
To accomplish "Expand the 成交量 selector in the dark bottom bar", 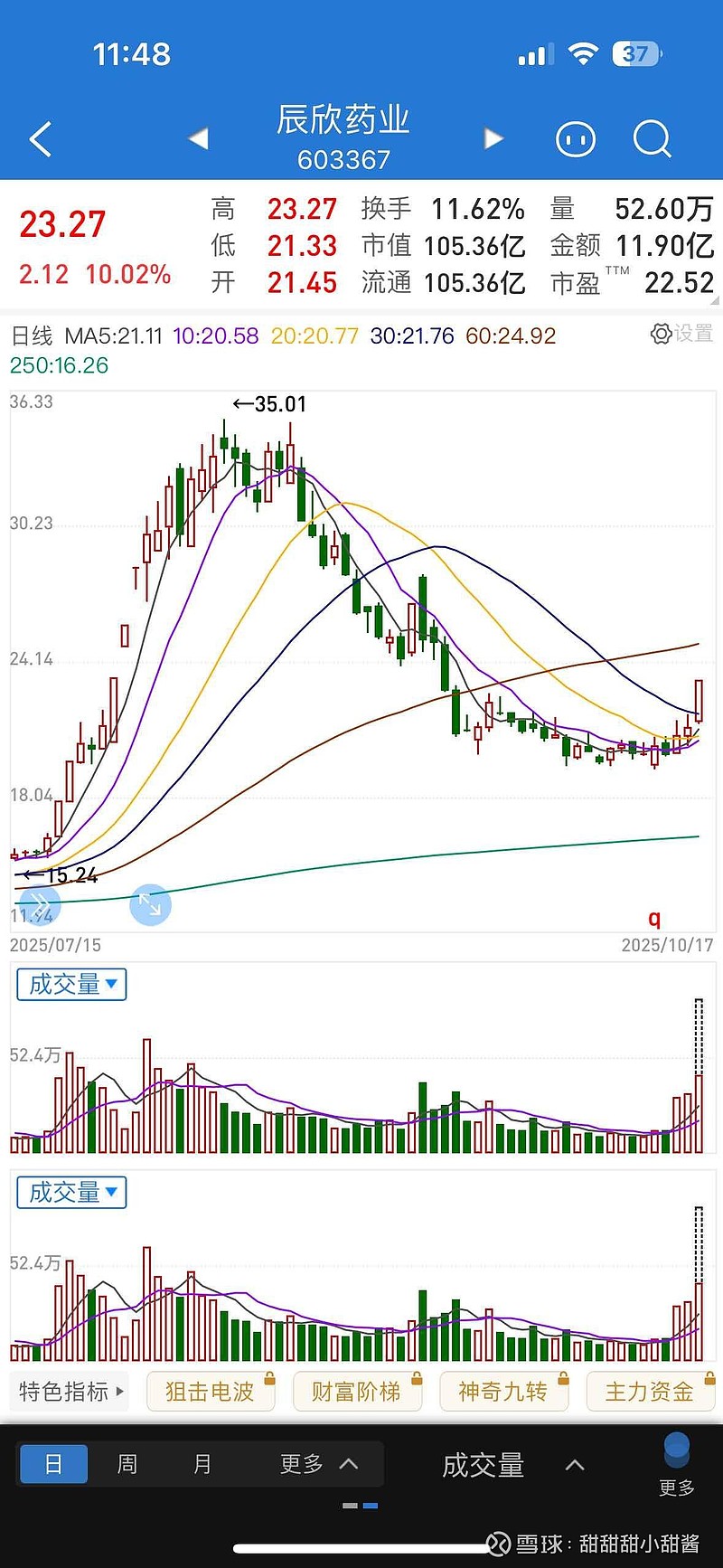I will point(512,1465).
